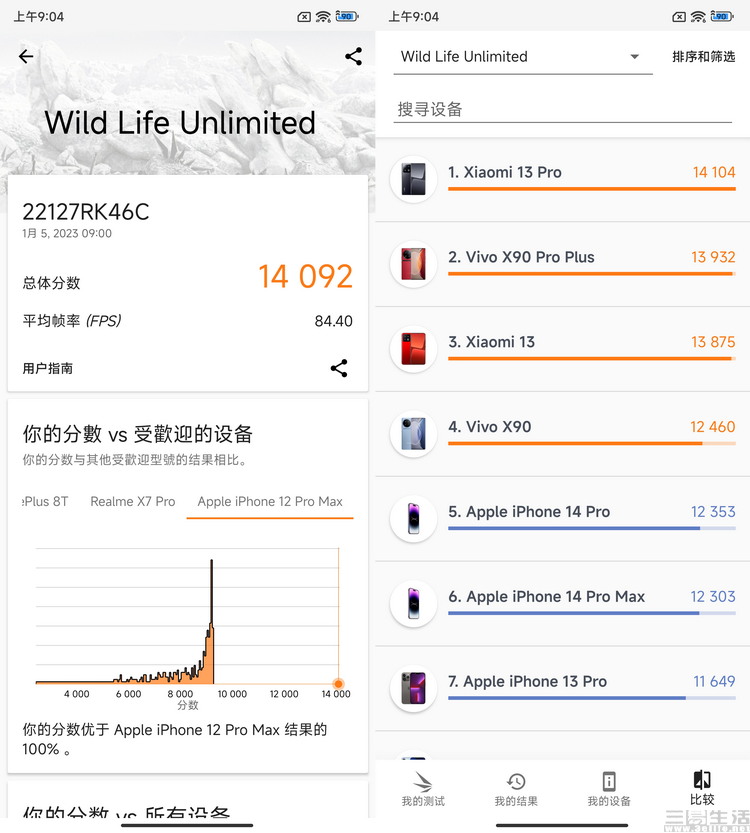Select the 比较 compare tab
This screenshot has width=750, height=833.
(702, 789)
